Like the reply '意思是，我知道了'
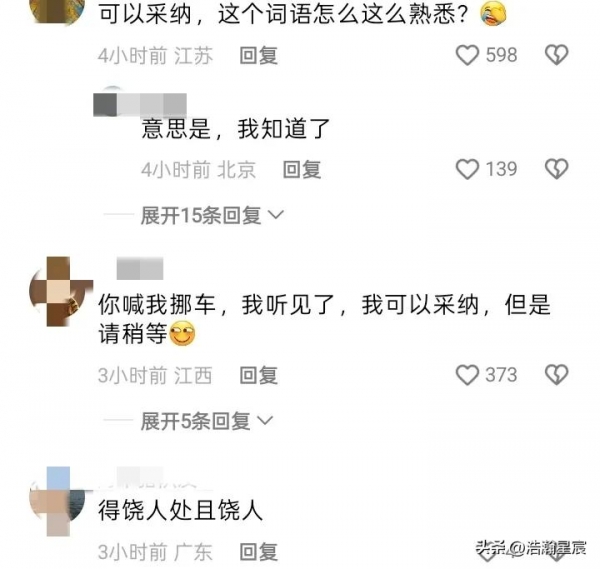This screenshot has height=569, width=600. (468, 169)
